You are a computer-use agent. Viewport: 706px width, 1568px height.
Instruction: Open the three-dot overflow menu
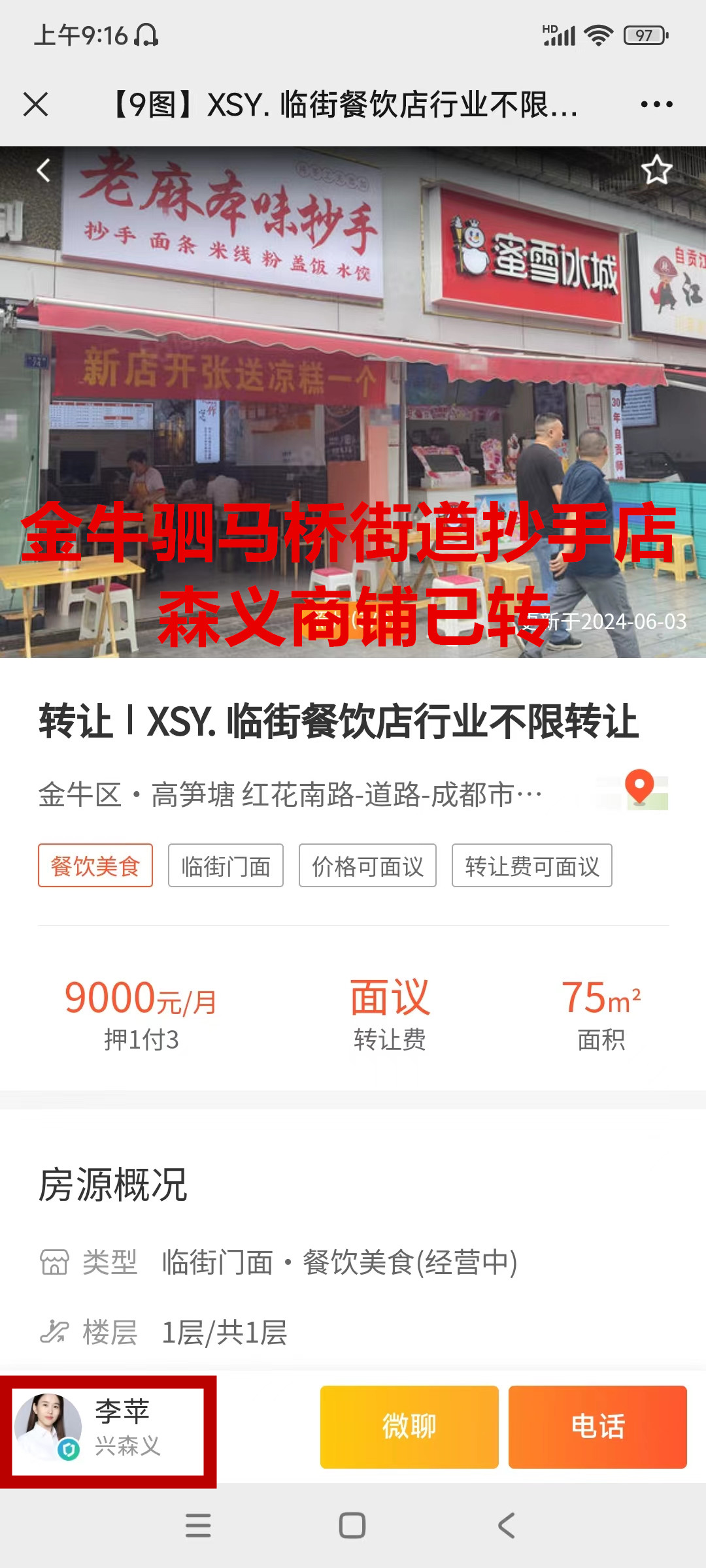coord(656,105)
